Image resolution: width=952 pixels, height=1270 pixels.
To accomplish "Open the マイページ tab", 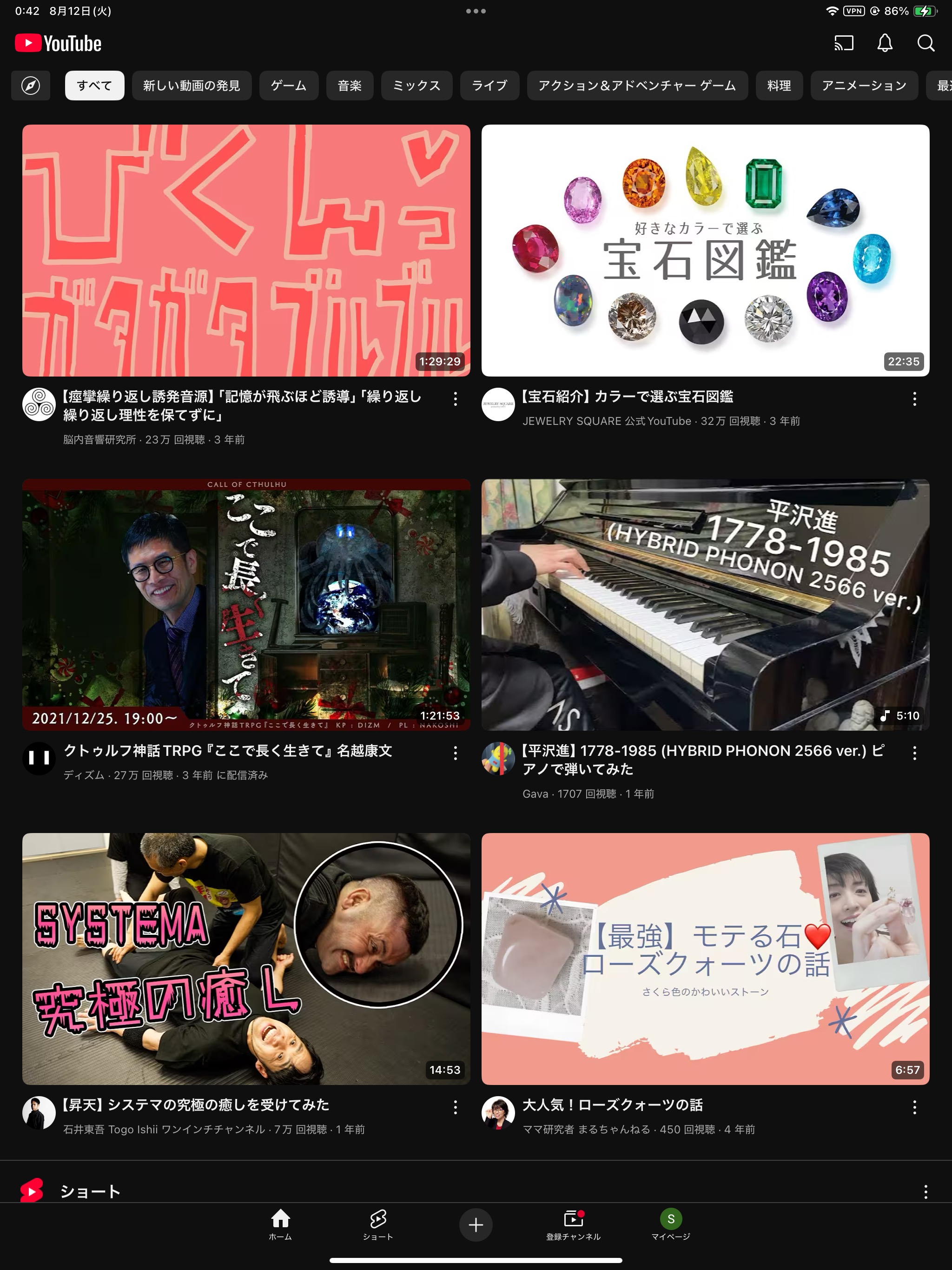I will click(671, 1224).
